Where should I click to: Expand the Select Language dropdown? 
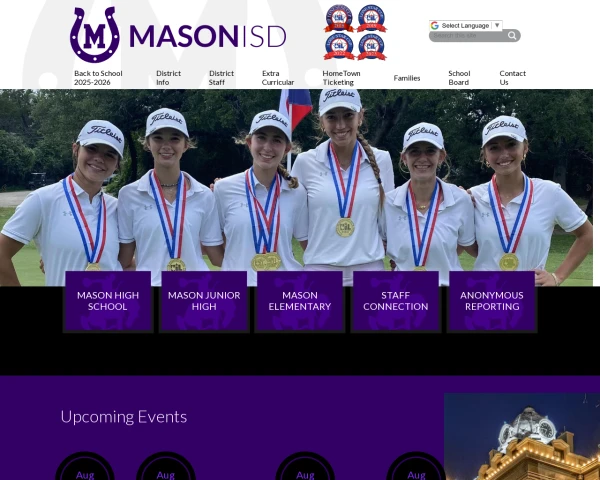pos(465,25)
